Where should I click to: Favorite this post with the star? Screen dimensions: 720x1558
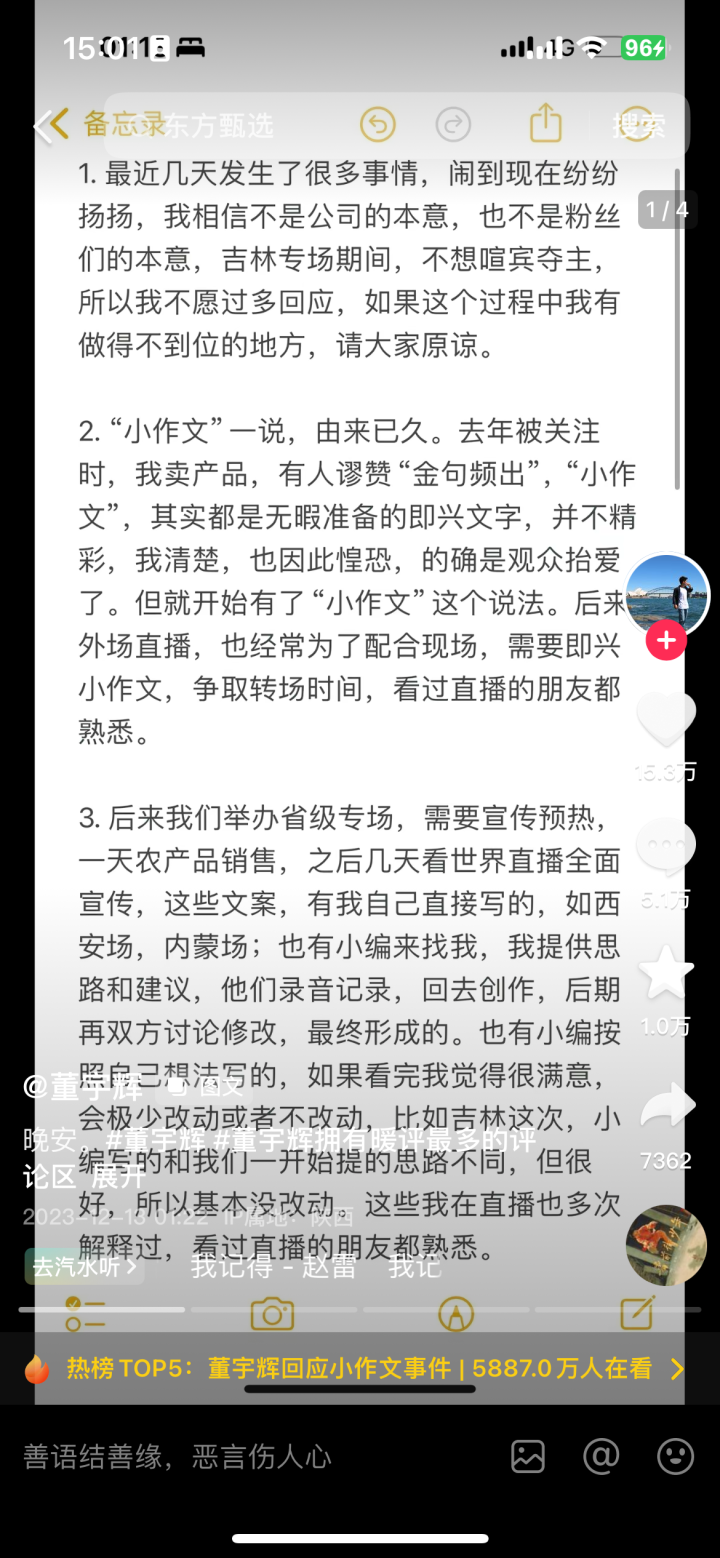[666, 972]
